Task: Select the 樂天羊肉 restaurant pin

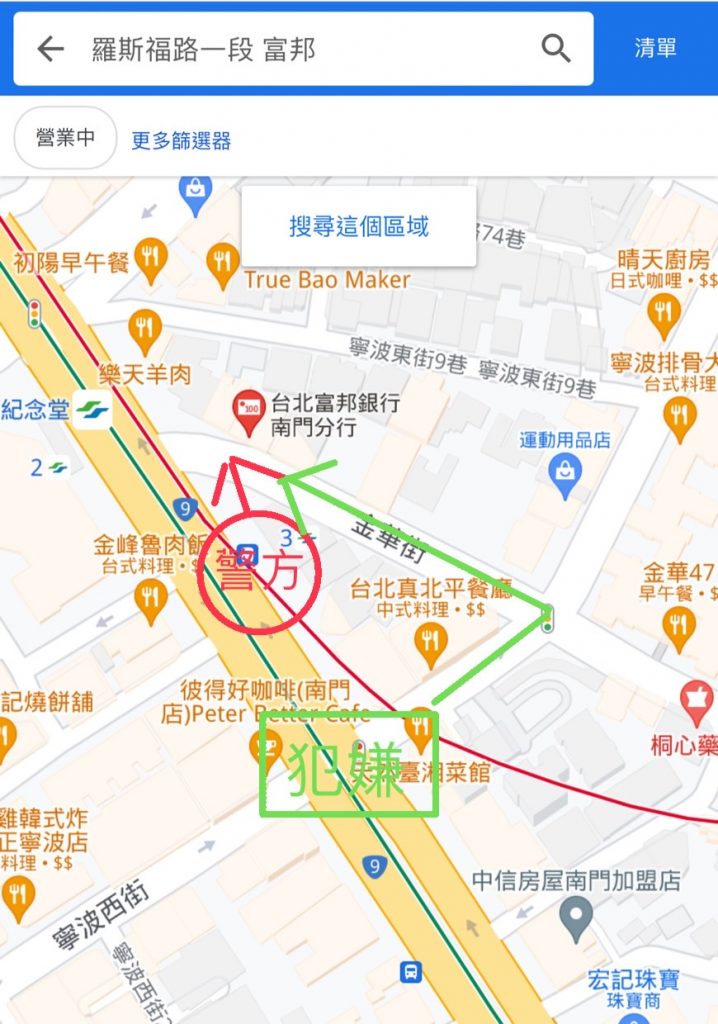Action: [146, 329]
